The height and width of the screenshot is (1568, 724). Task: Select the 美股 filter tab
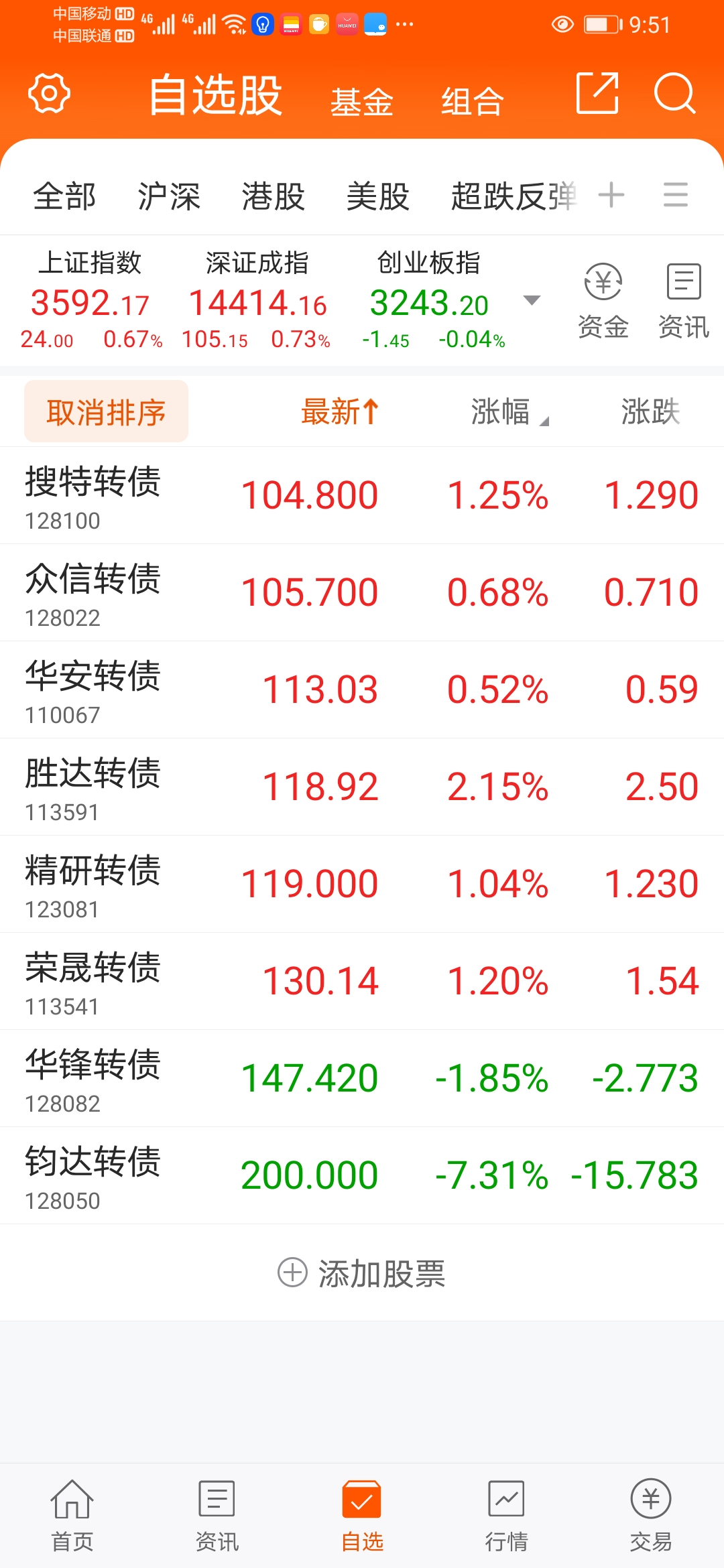click(378, 196)
